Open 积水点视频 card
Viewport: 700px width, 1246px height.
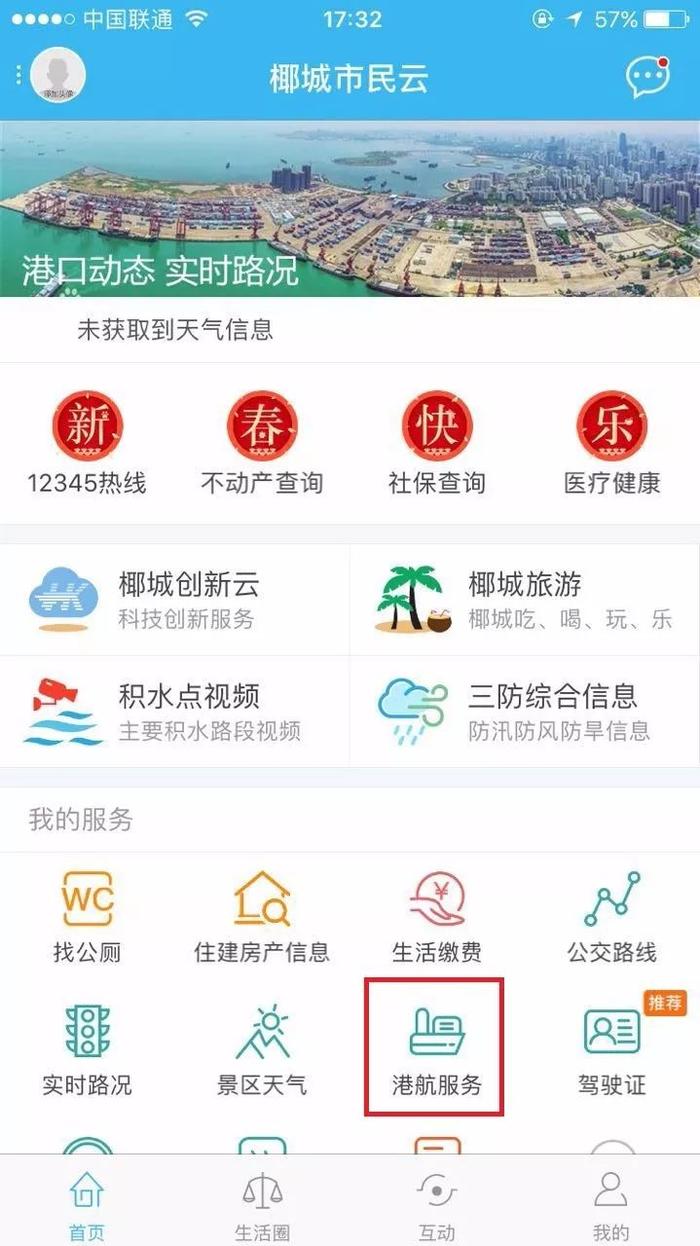tap(175, 712)
